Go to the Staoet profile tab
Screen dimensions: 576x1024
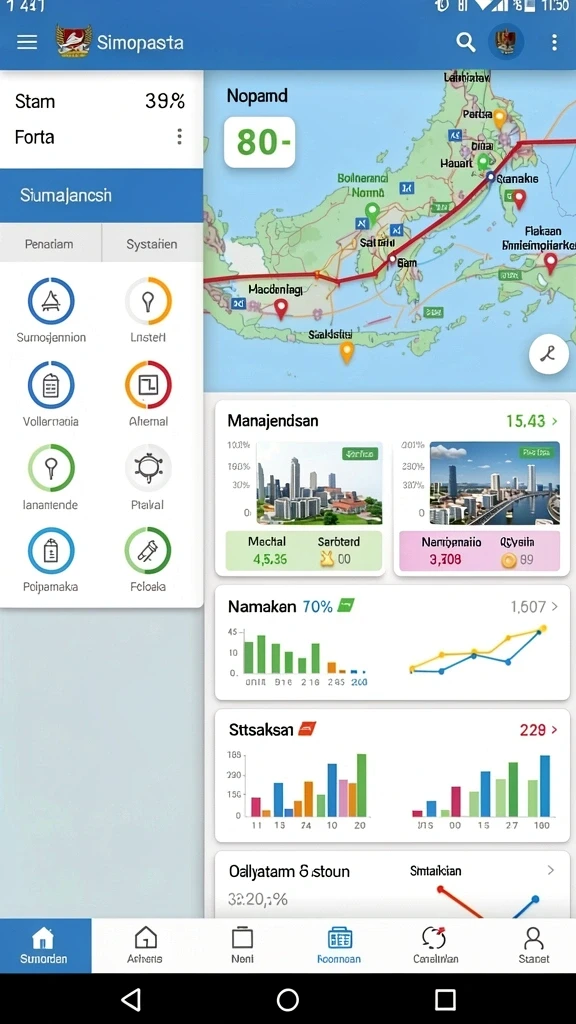click(534, 946)
